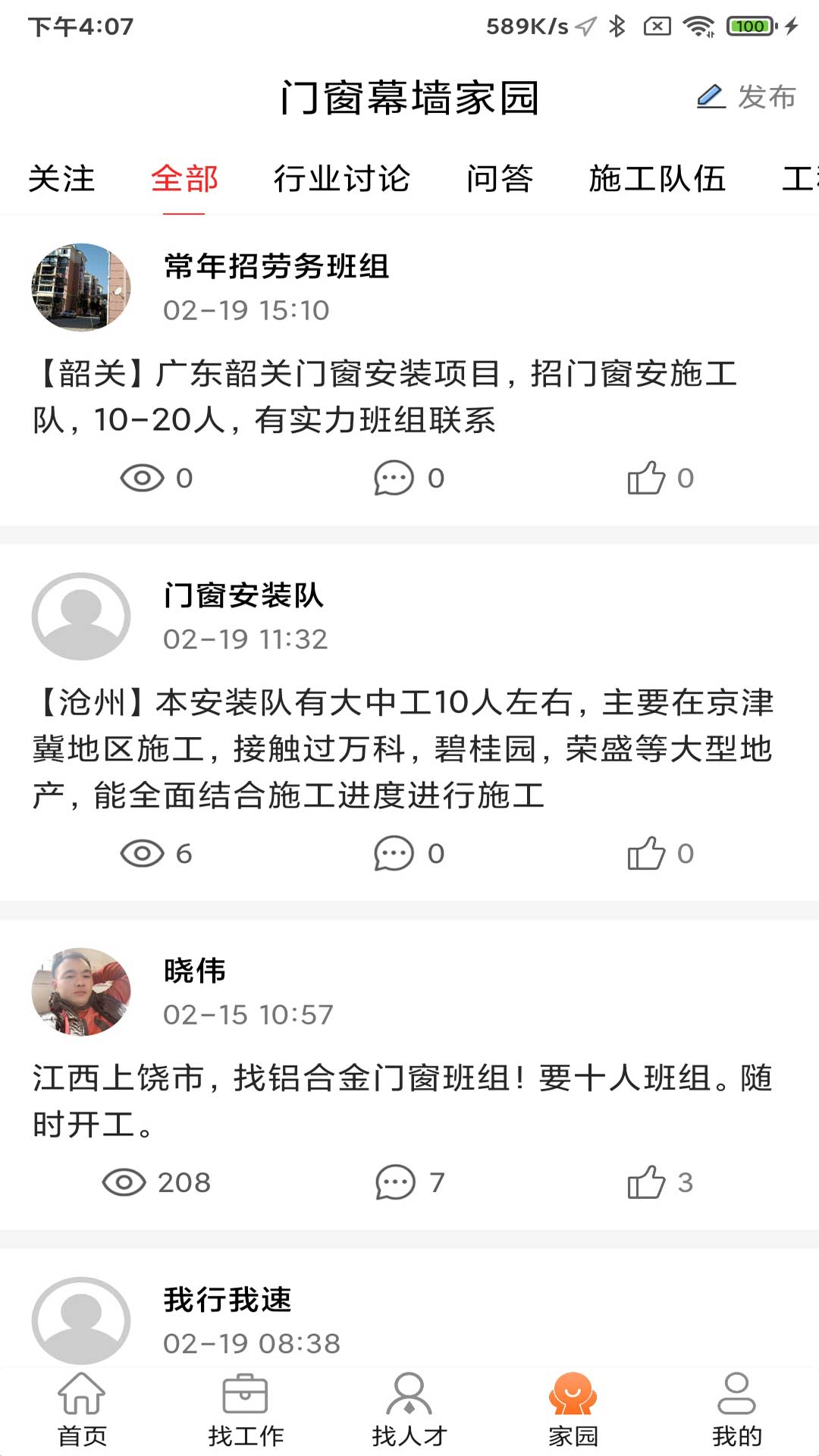Screen dimensions: 819x1456
Task: Click the eye view-count icon on the 韶关 post
Action: pos(142,477)
